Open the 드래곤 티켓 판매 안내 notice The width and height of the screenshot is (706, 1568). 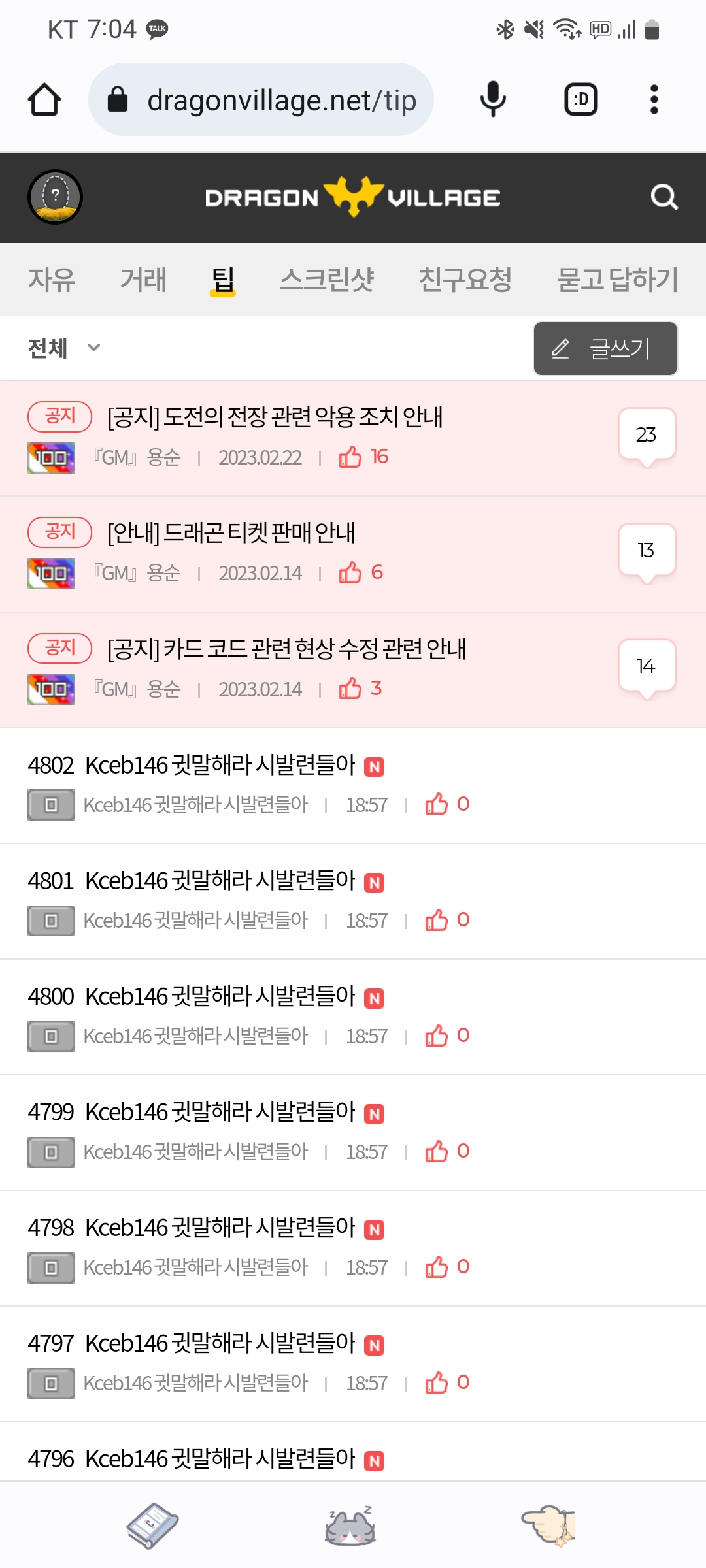pyautogui.click(x=231, y=532)
